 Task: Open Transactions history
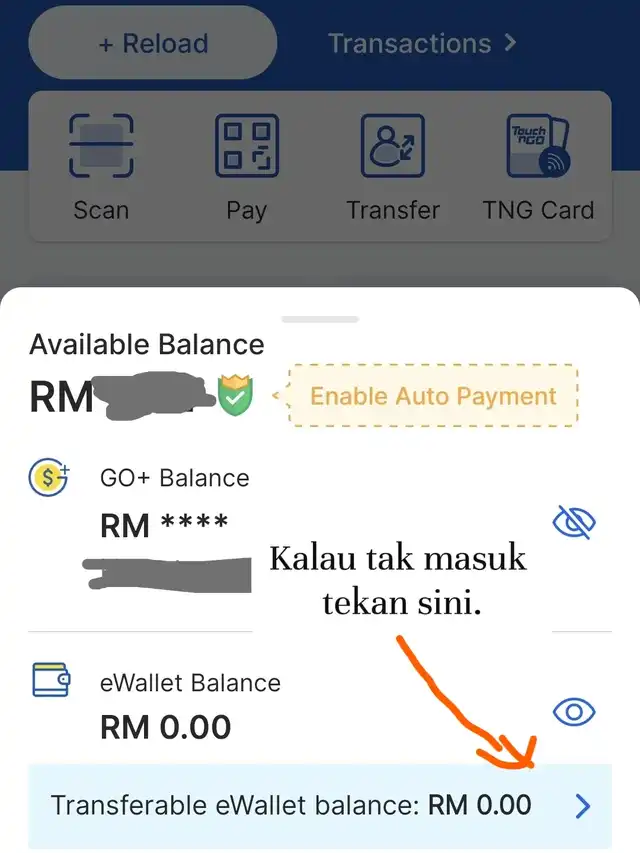422,44
